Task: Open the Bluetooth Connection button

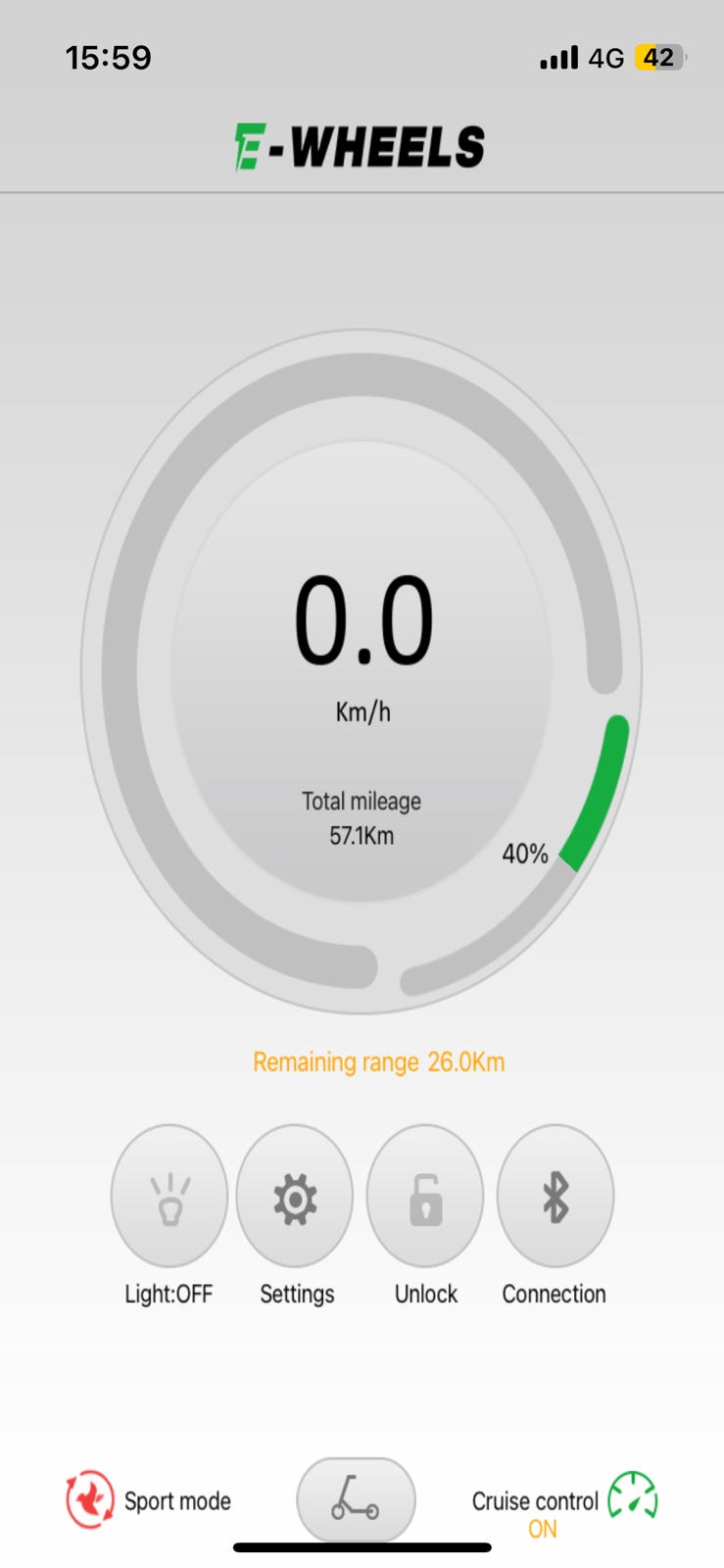Action: tap(555, 1196)
